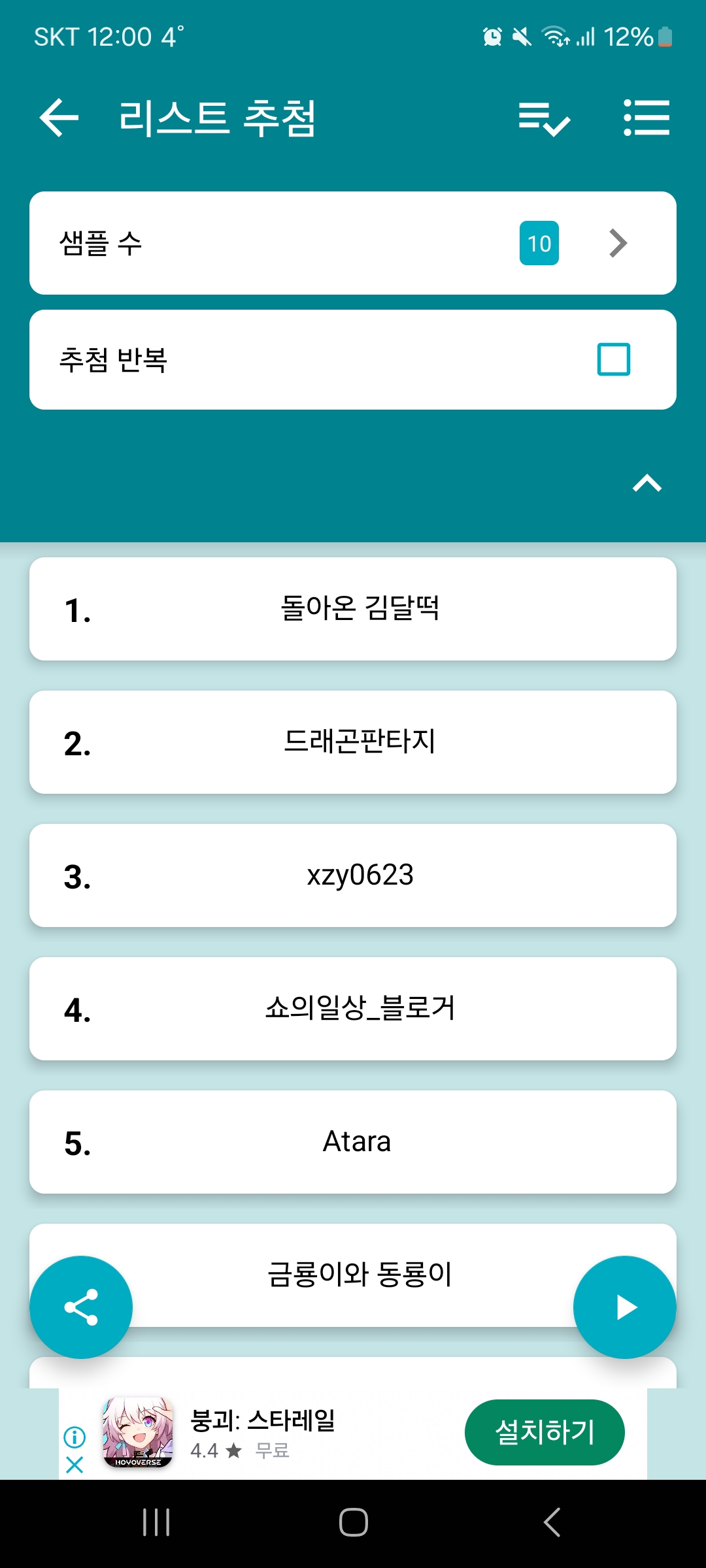Start the draw with the play button
The height and width of the screenshot is (1568, 706).
coord(624,1307)
